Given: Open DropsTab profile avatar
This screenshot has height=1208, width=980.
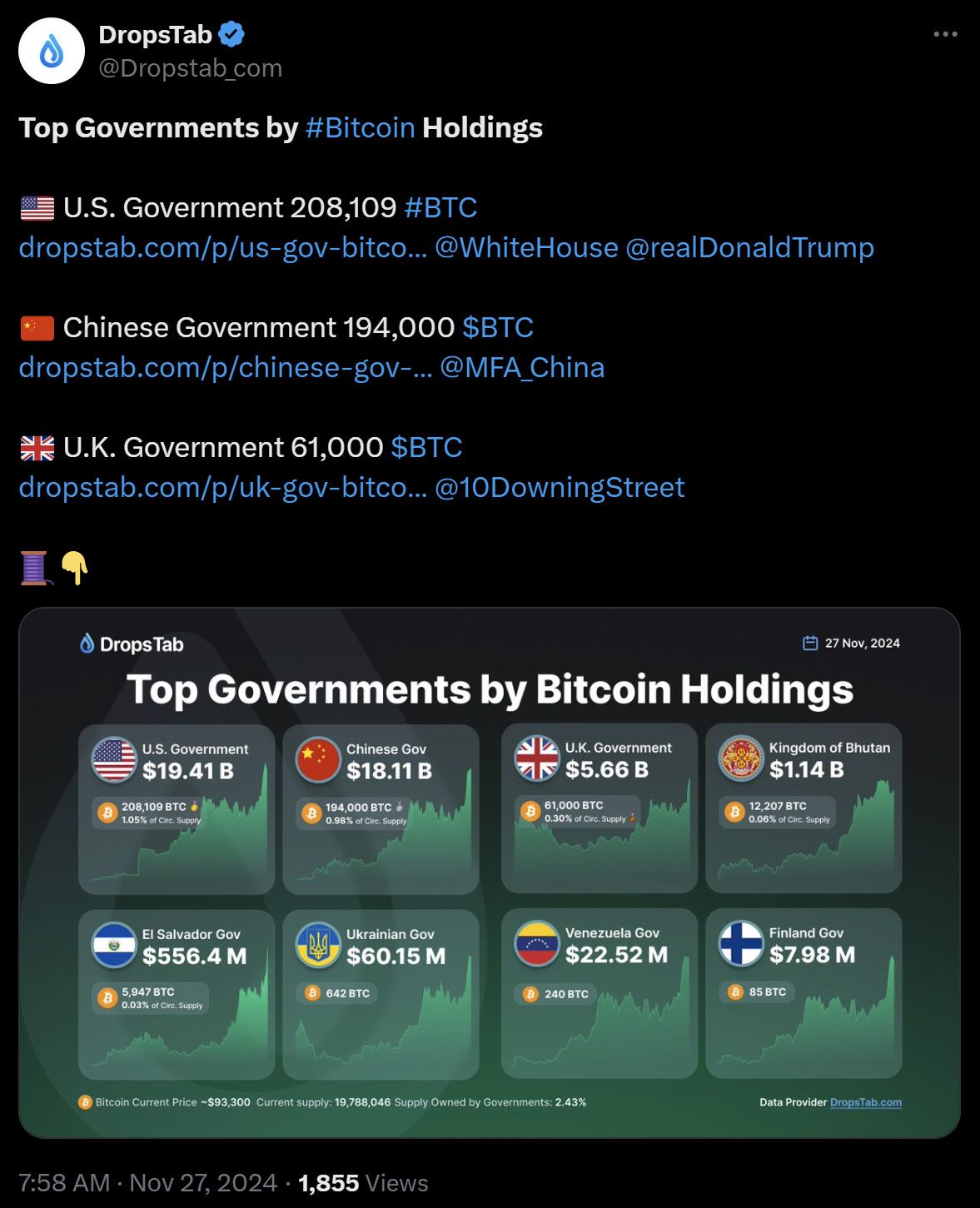Looking at the screenshot, I should point(52,51).
